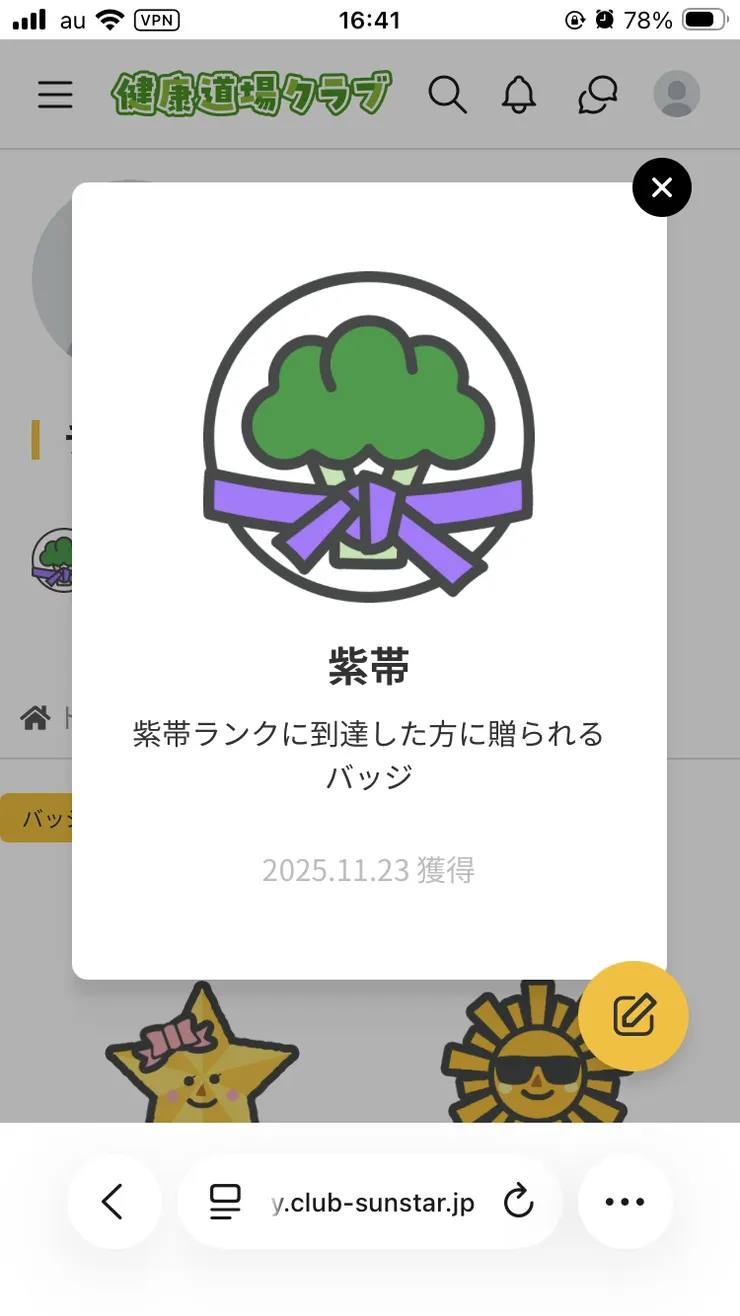
Task: Tap the 健康道場クラブ logo
Action: pyautogui.click(x=254, y=93)
